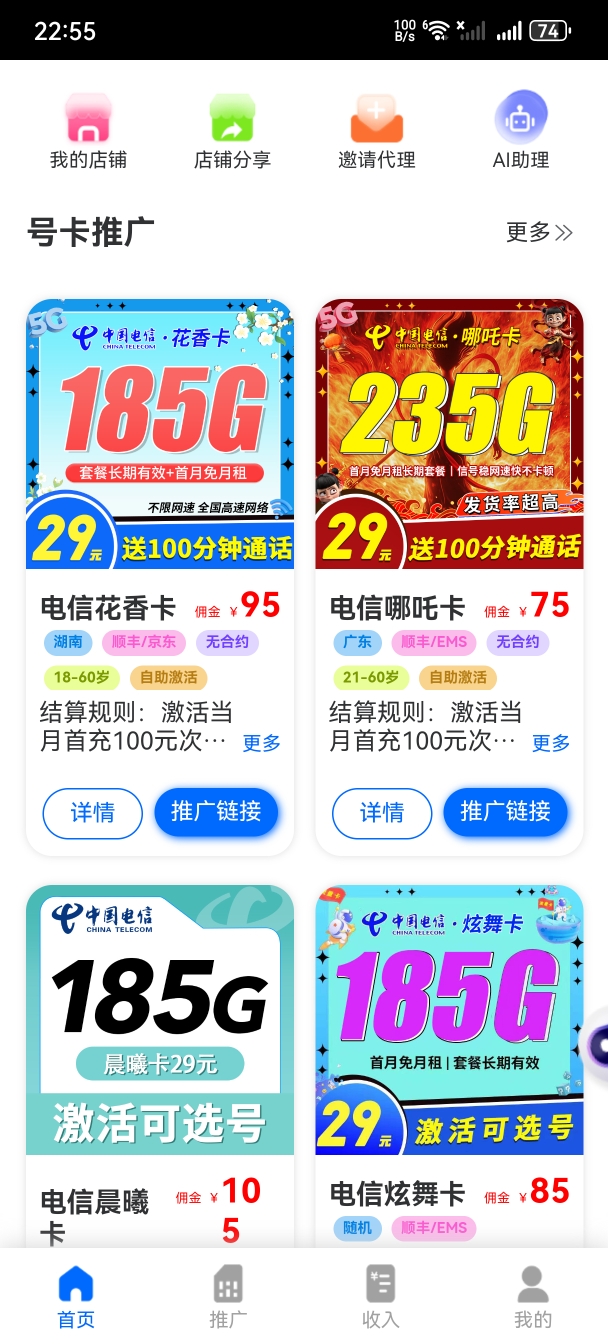Switch to the 我的 tab
This screenshot has width=608, height=1344.
[532, 1297]
